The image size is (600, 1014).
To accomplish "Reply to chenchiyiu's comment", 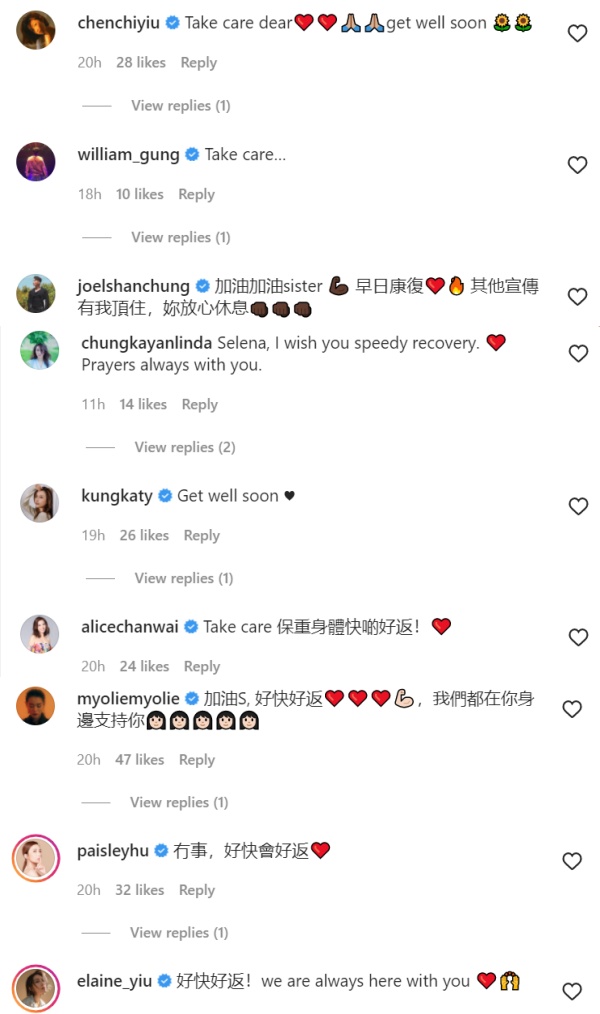I will click(x=198, y=62).
